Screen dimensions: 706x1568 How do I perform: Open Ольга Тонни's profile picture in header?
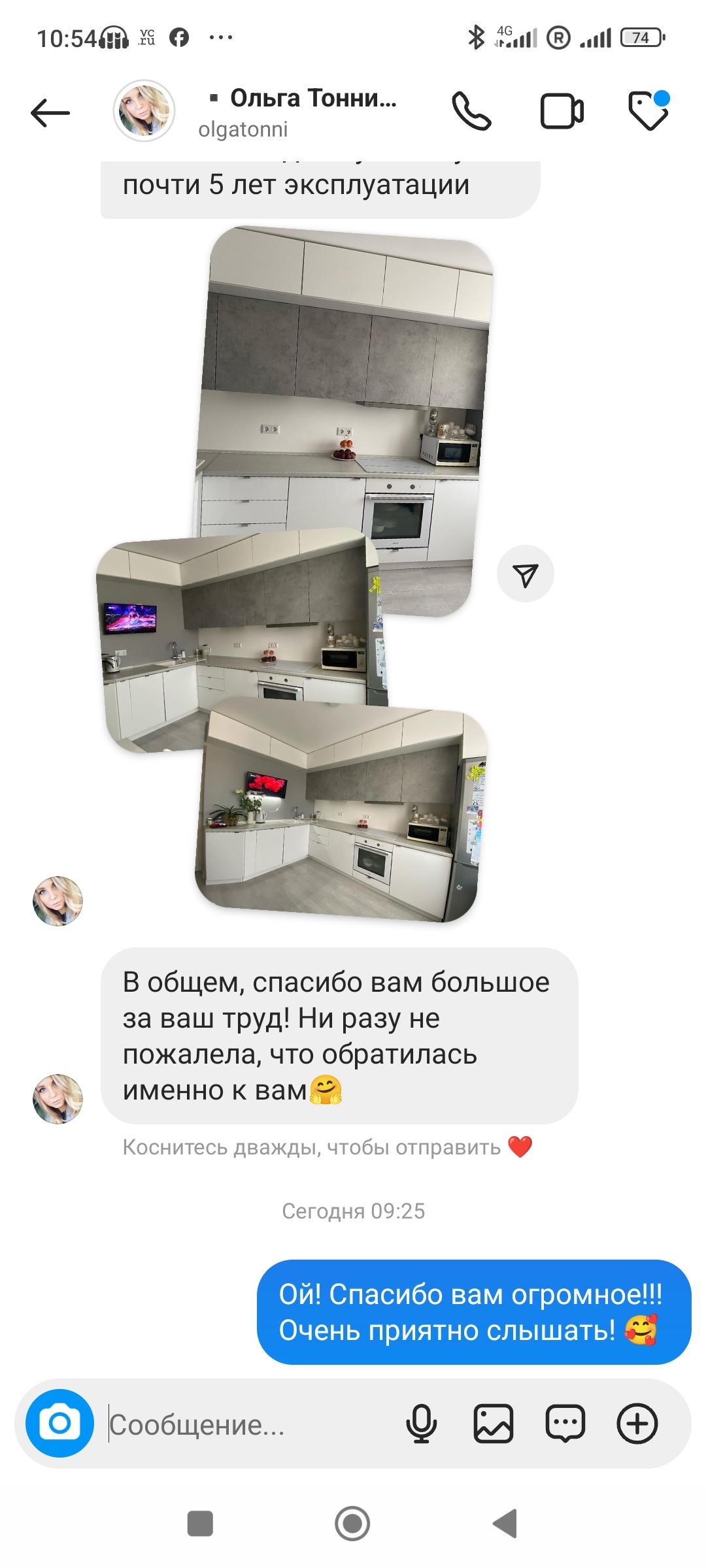[x=144, y=112]
